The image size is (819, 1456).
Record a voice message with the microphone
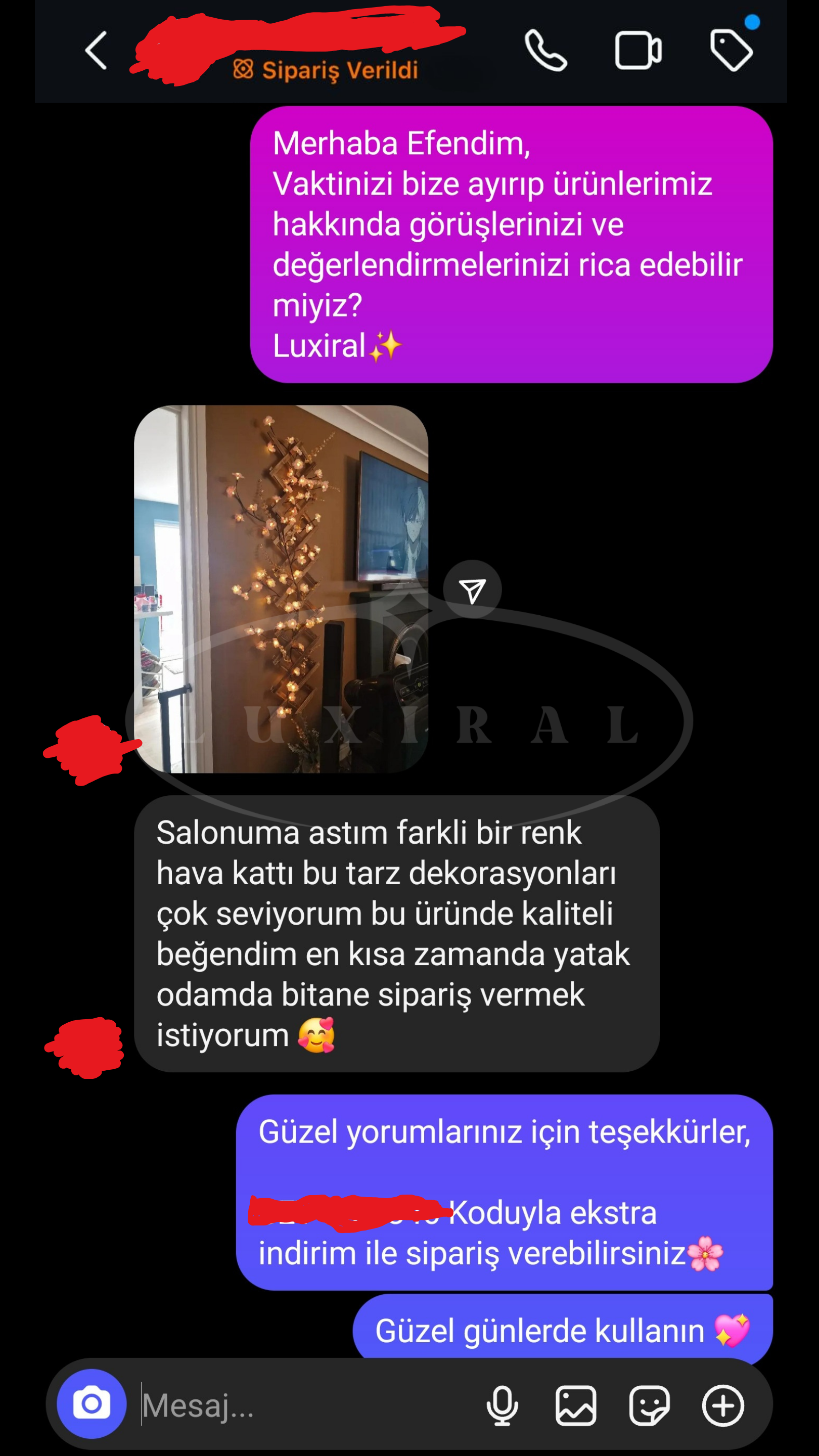502,1404
